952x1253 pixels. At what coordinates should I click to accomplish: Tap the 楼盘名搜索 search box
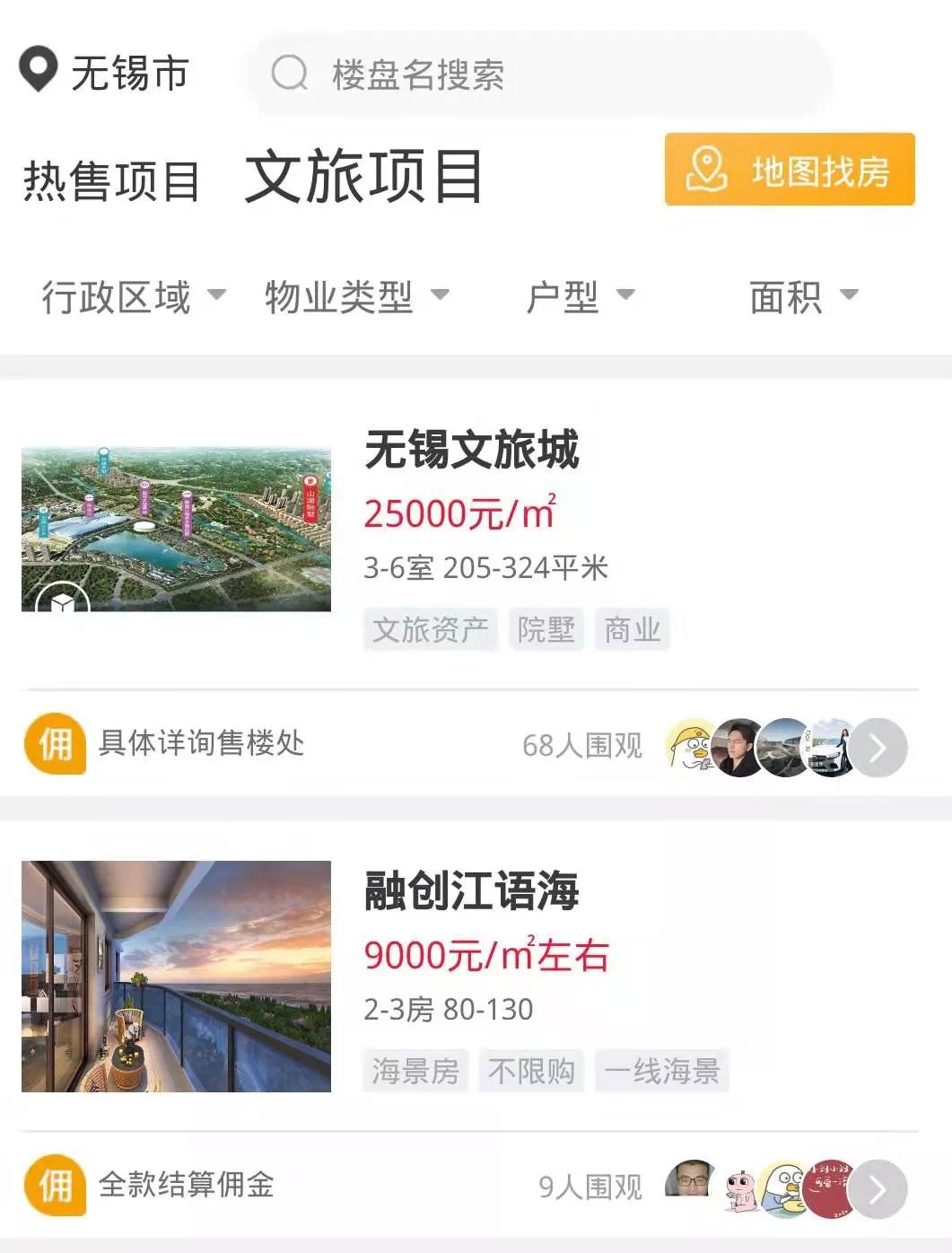pyautogui.click(x=538, y=74)
